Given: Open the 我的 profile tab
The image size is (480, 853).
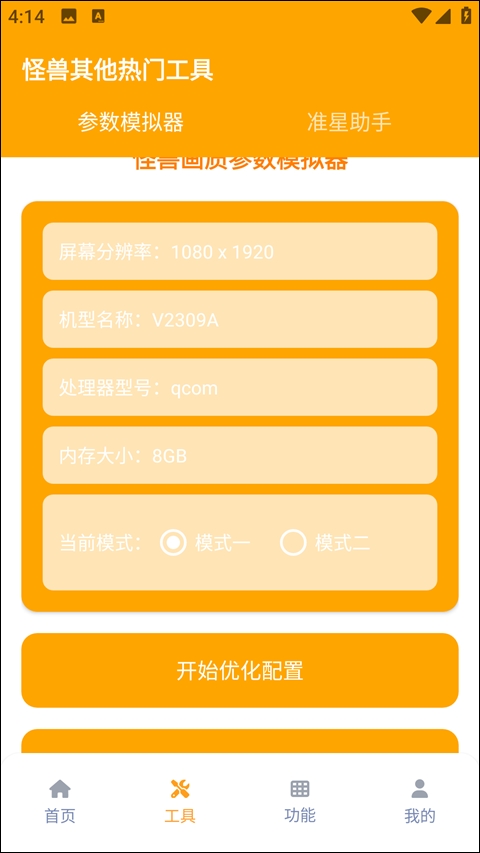Looking at the screenshot, I should [420, 801].
